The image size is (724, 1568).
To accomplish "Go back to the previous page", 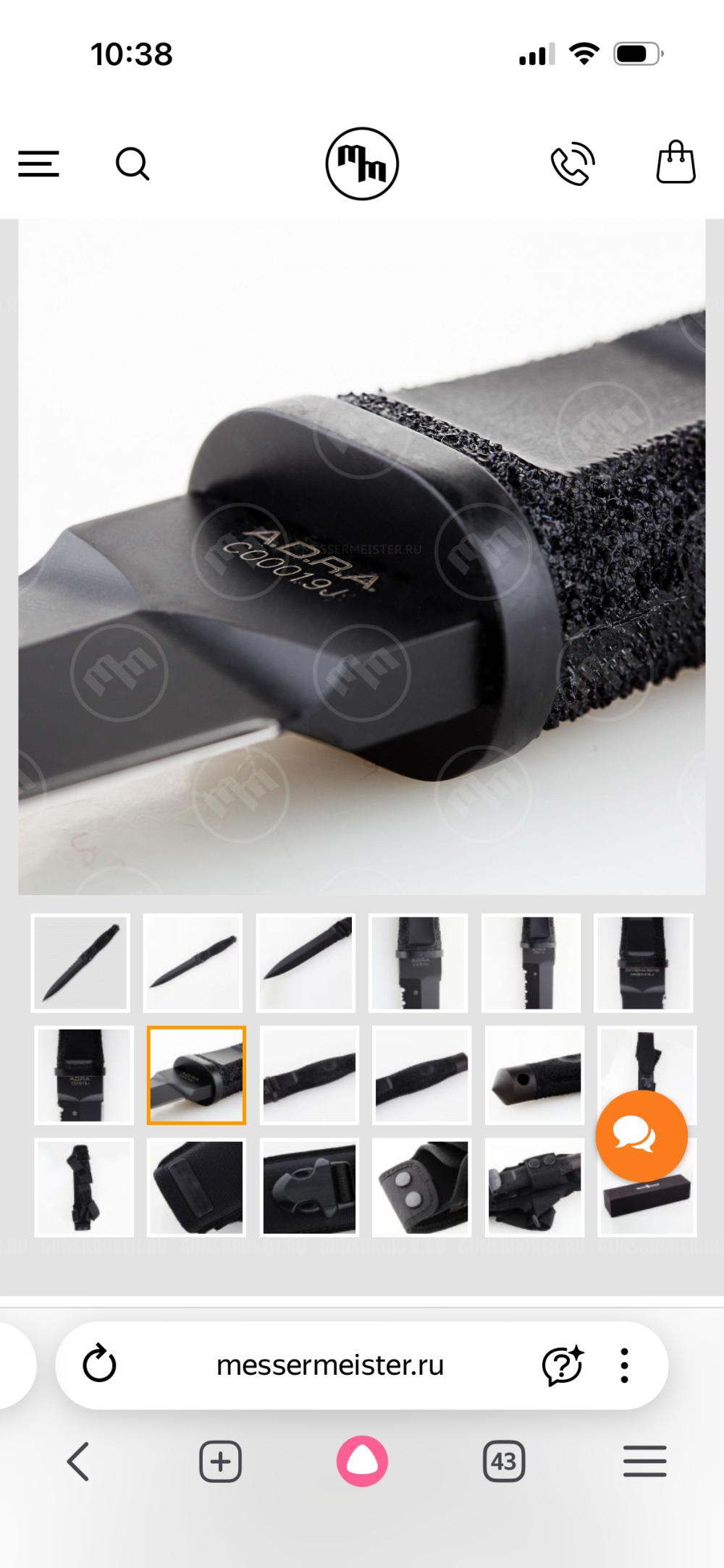I will pos(78,1462).
